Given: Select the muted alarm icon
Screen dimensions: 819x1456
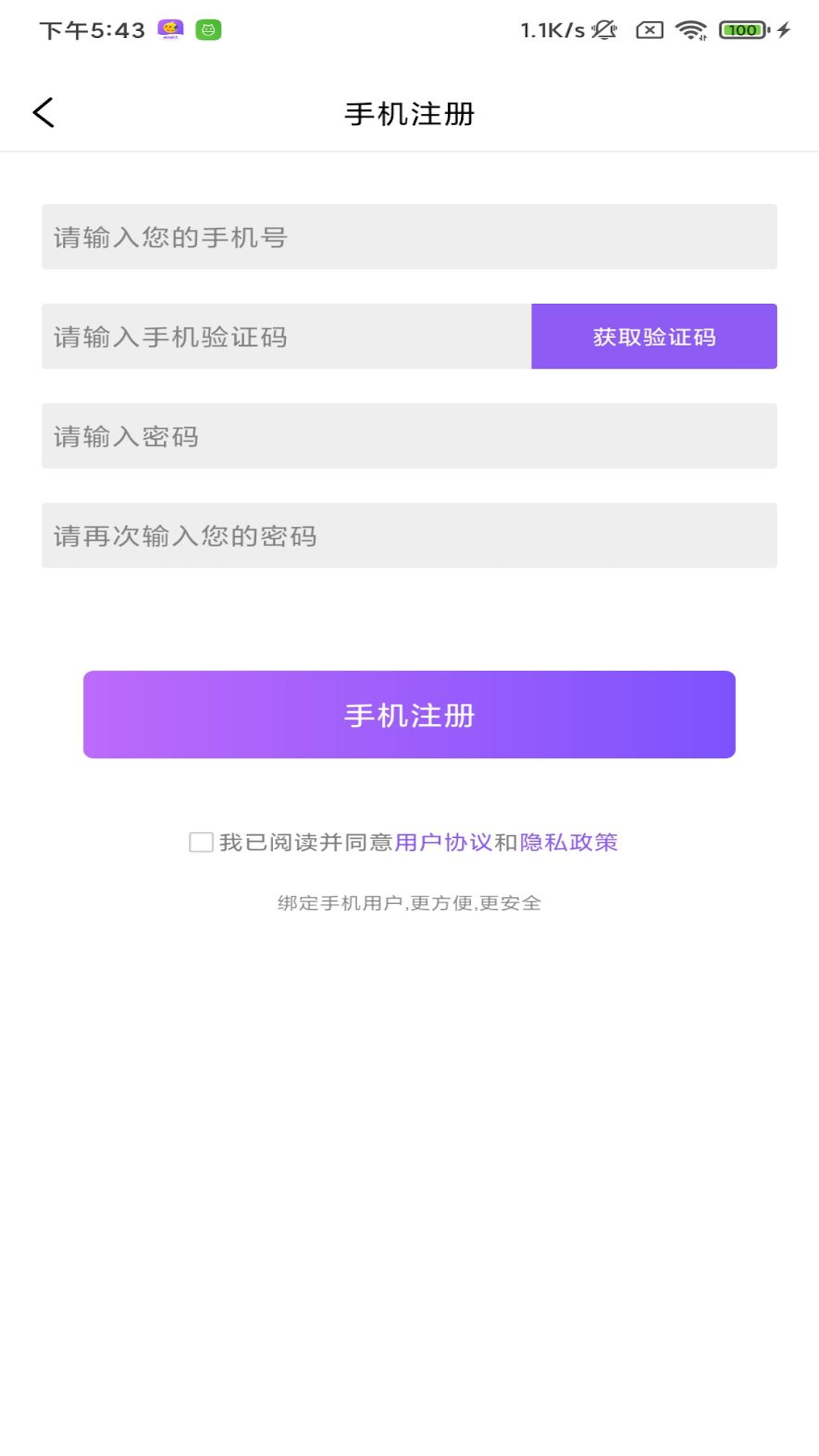Looking at the screenshot, I should pyautogui.click(x=603, y=30).
